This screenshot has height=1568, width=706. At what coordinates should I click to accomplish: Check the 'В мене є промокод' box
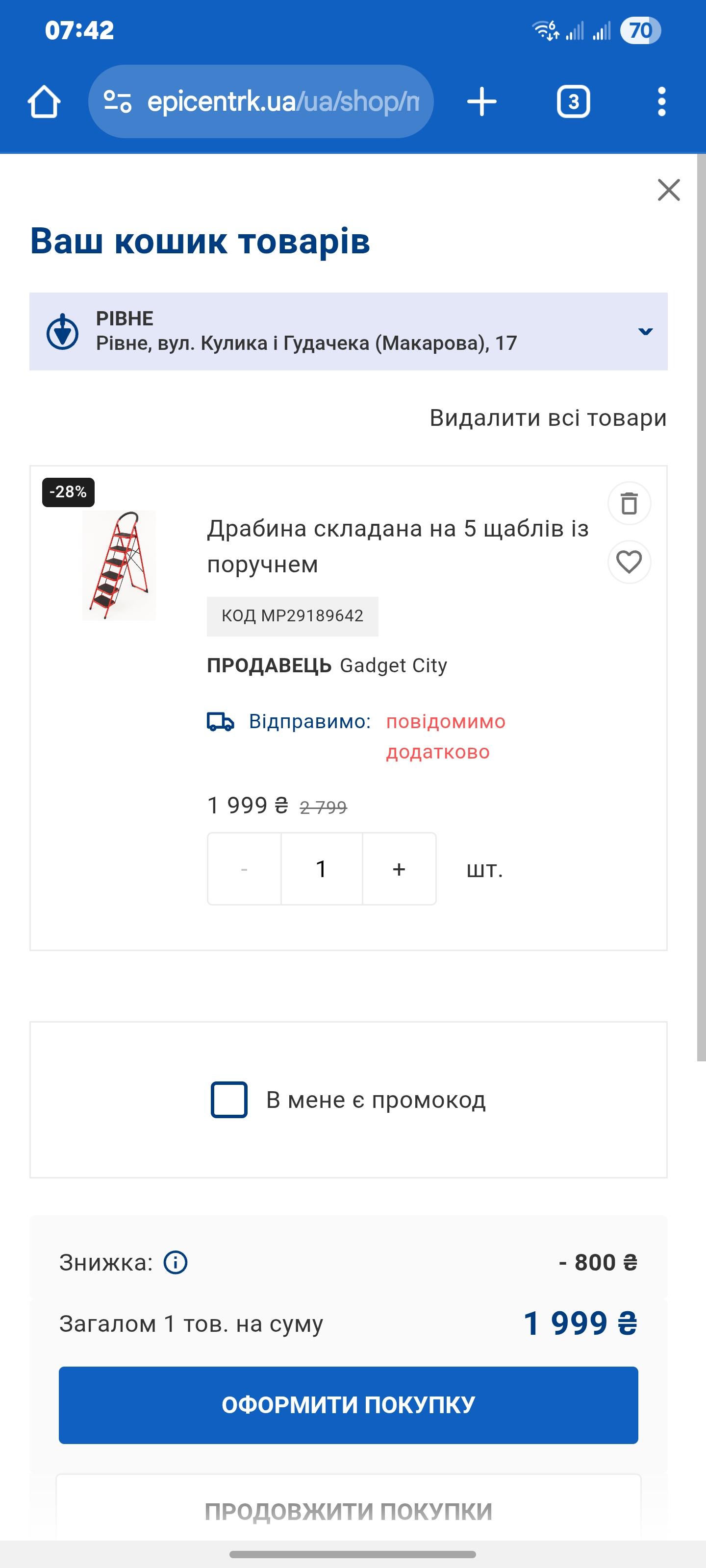click(229, 1100)
